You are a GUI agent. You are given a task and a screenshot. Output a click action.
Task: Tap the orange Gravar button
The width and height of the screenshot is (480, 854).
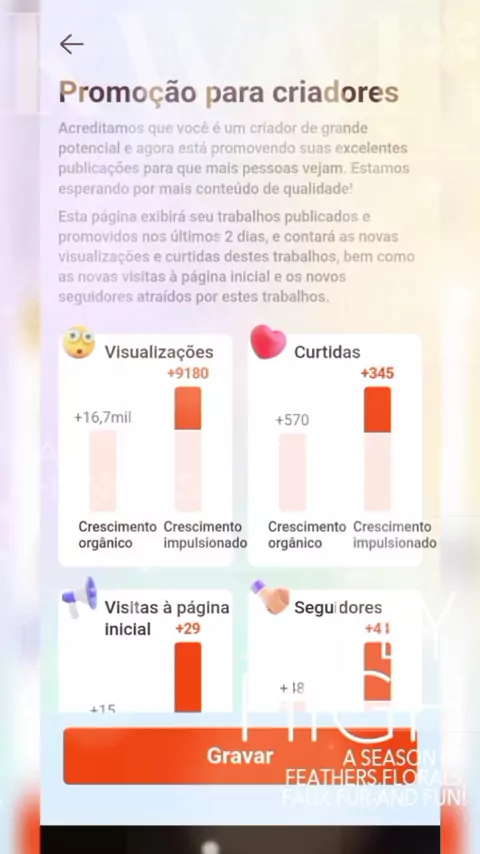[x=240, y=755]
